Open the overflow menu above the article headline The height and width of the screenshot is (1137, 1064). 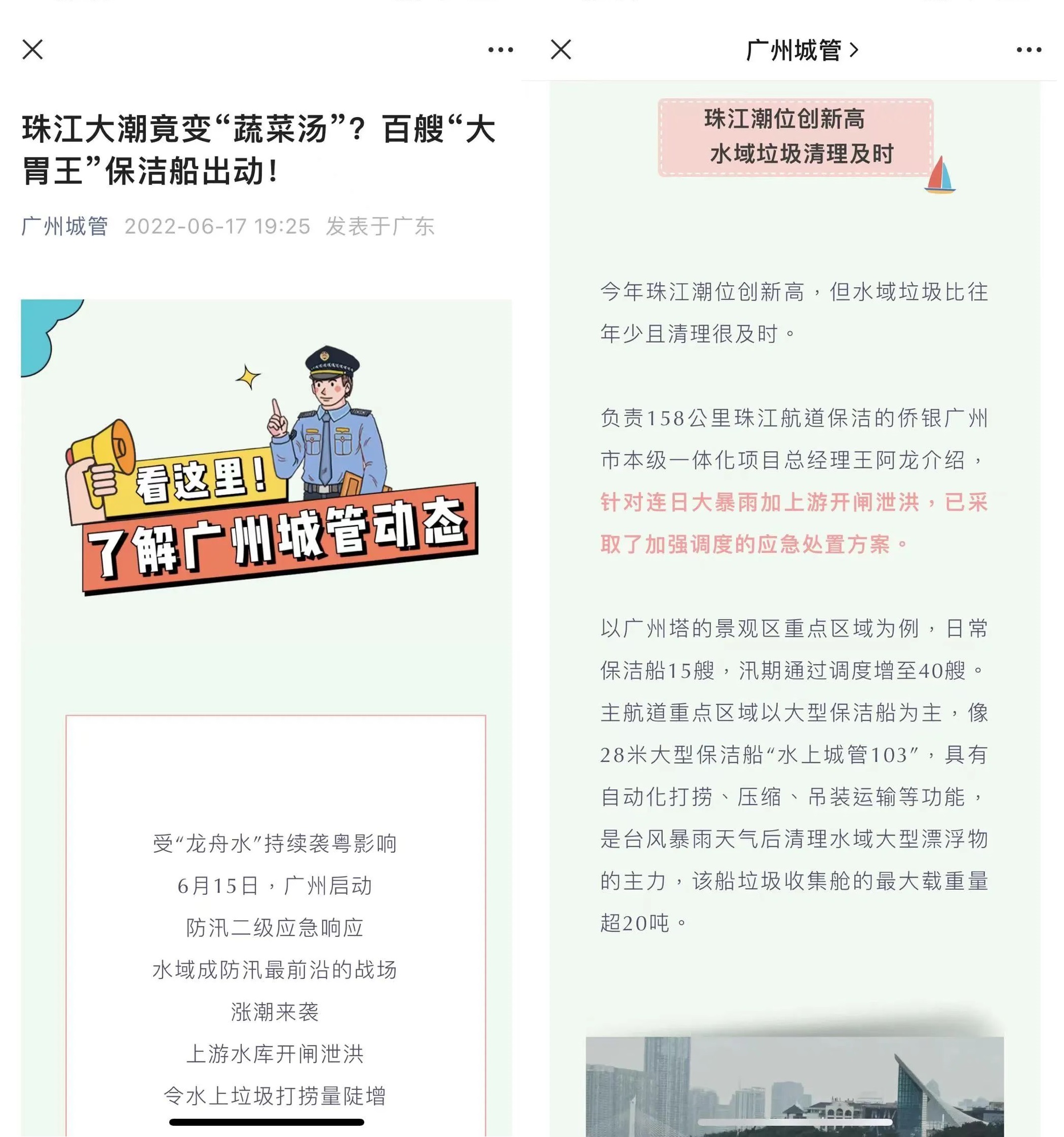coord(500,50)
